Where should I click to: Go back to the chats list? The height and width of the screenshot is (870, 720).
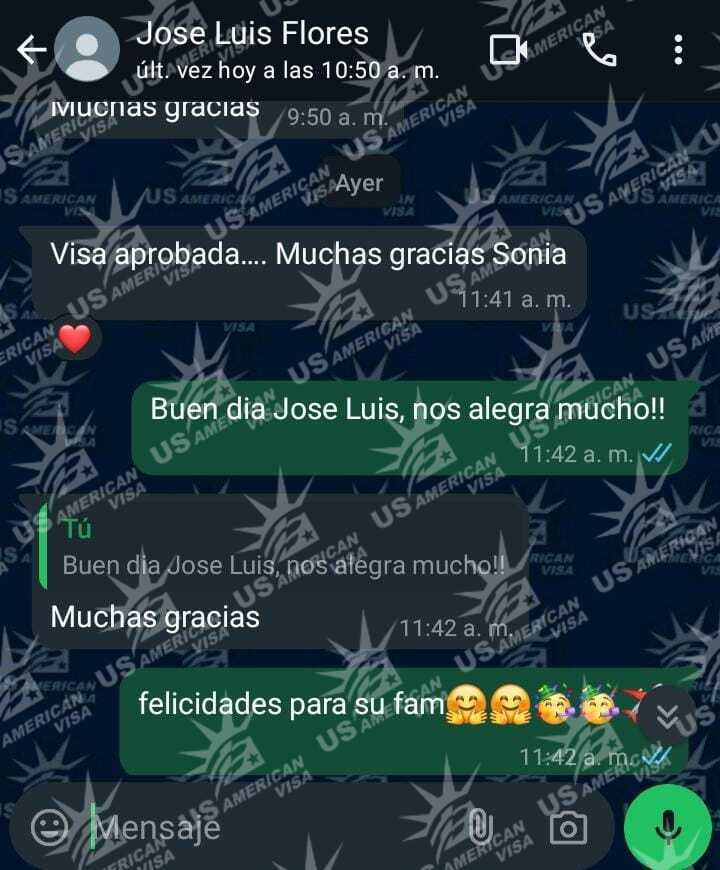tap(32, 49)
